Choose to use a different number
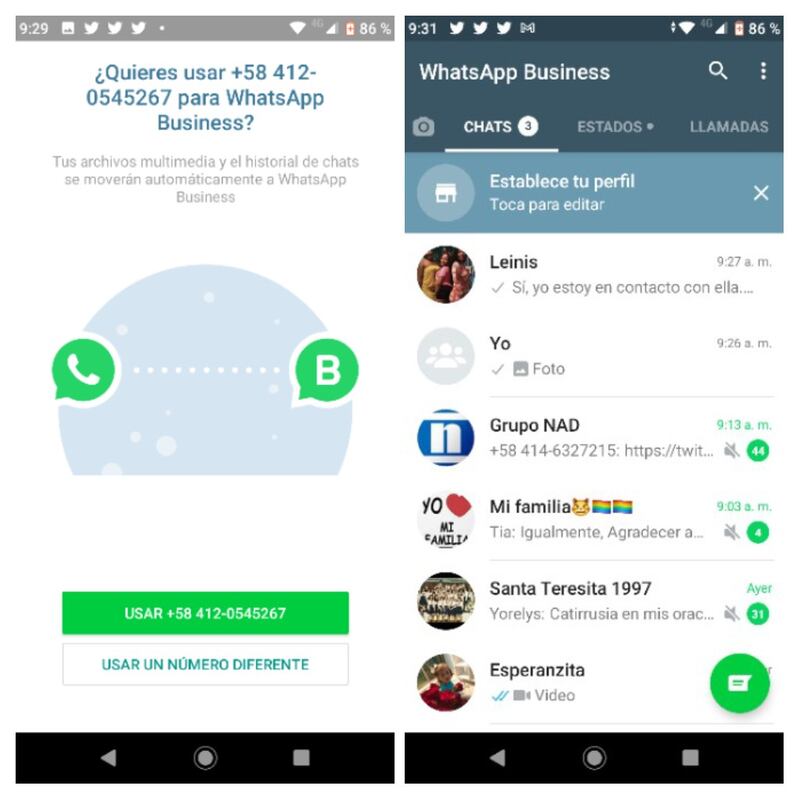This screenshot has height=800, width=800. point(205,664)
